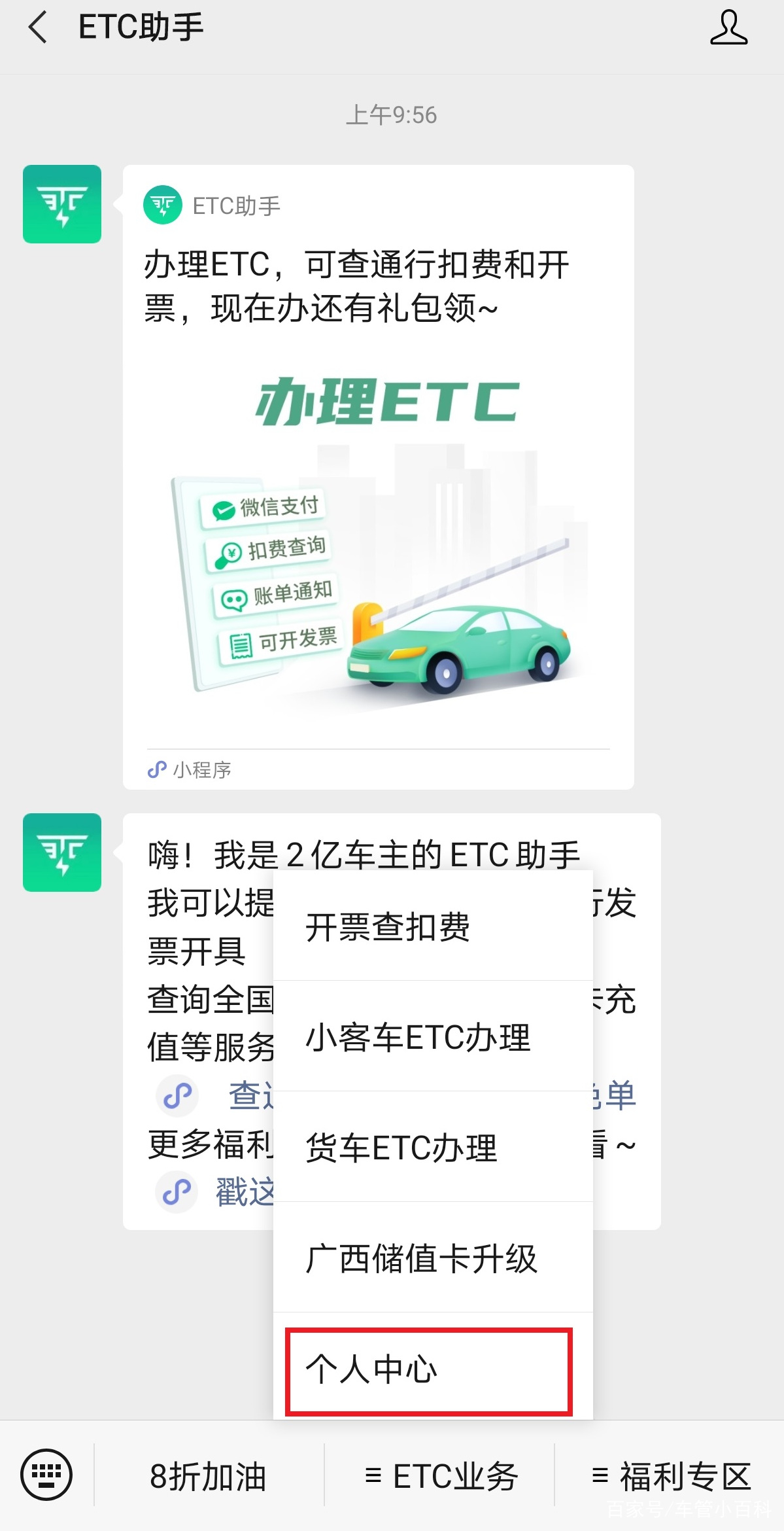The height and width of the screenshot is (1531, 784).
Task: Tap the back arrow to exit the chat
Action: [x=37, y=27]
